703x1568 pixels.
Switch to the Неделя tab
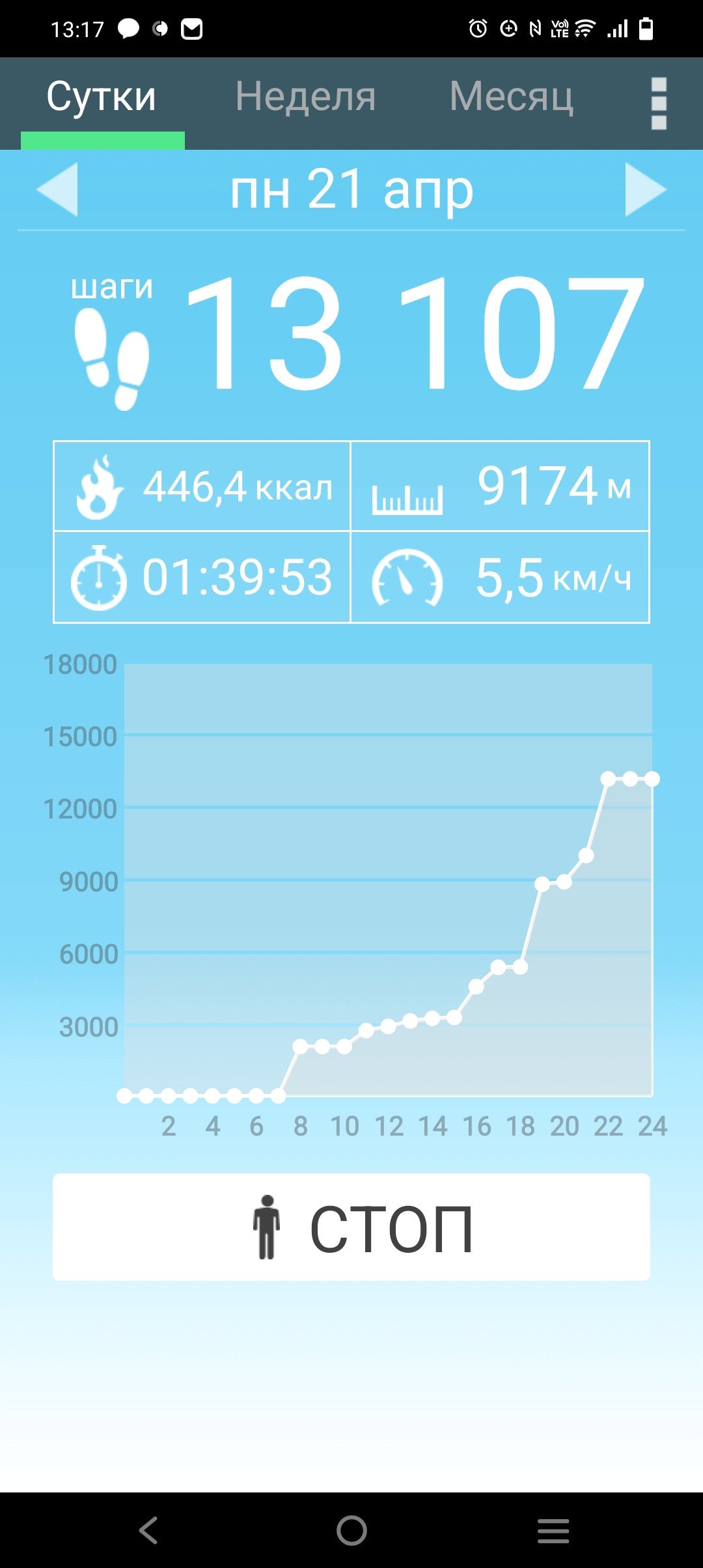305,97
